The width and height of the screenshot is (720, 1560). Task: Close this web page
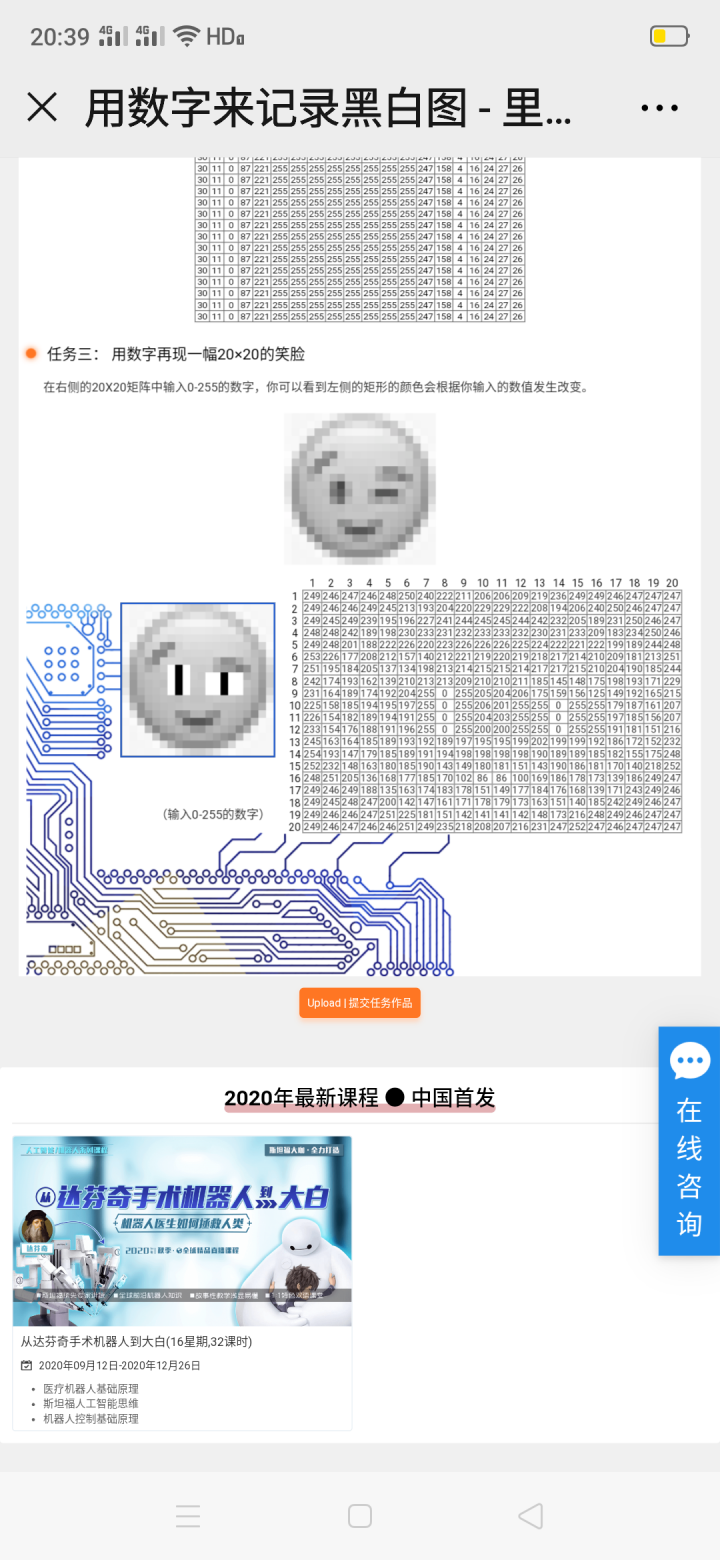tap(42, 107)
